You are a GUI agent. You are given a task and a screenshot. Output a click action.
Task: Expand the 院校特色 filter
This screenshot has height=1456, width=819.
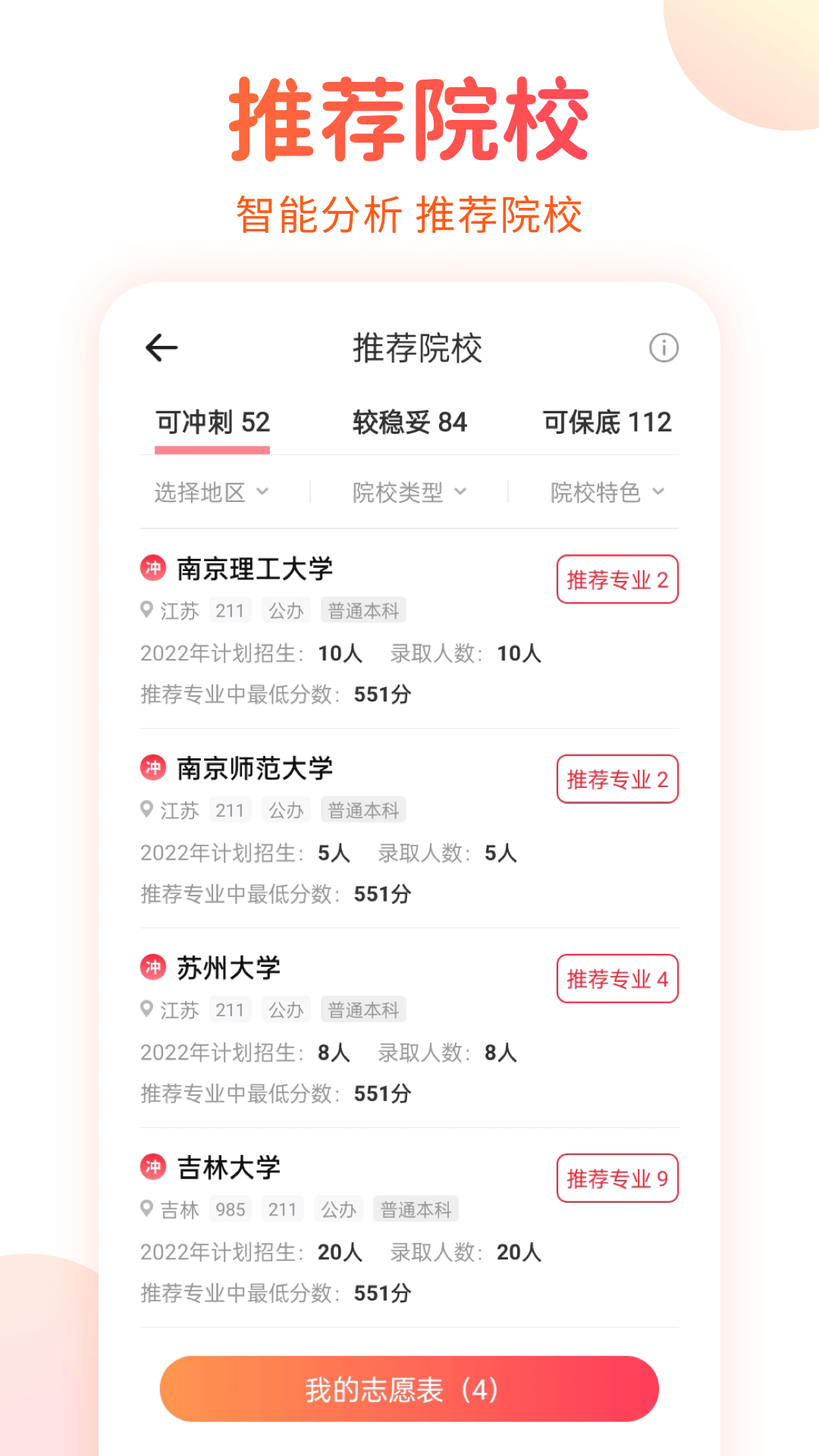tap(607, 491)
